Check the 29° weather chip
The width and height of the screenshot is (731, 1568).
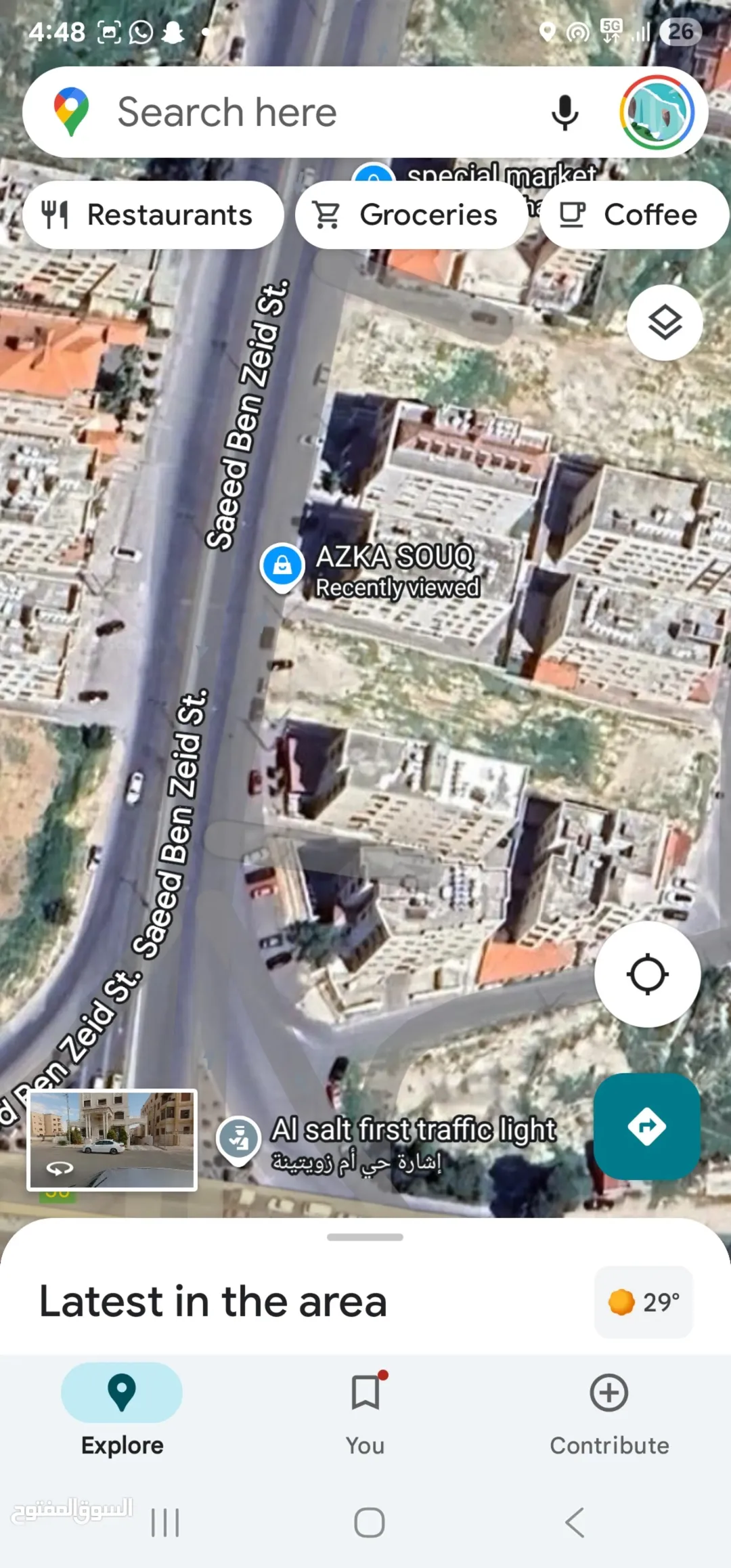(644, 1302)
